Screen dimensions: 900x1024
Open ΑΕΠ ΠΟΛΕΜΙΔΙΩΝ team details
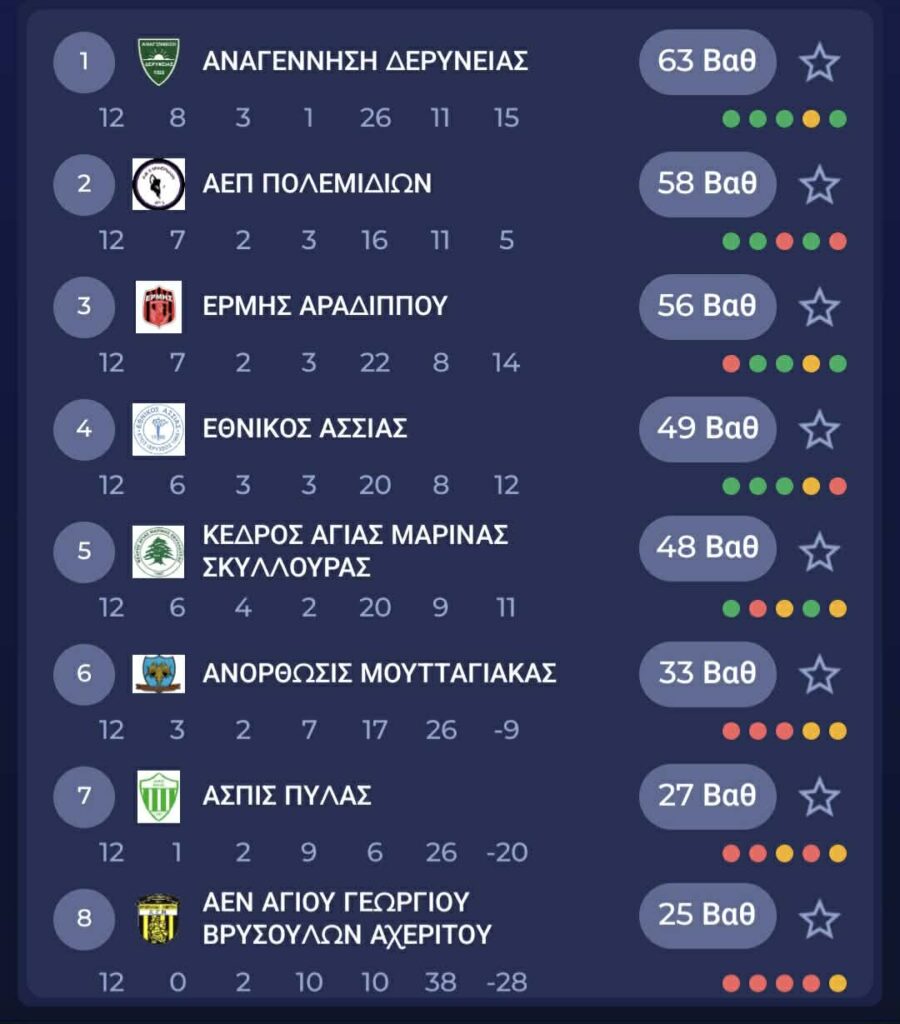[x=317, y=184]
